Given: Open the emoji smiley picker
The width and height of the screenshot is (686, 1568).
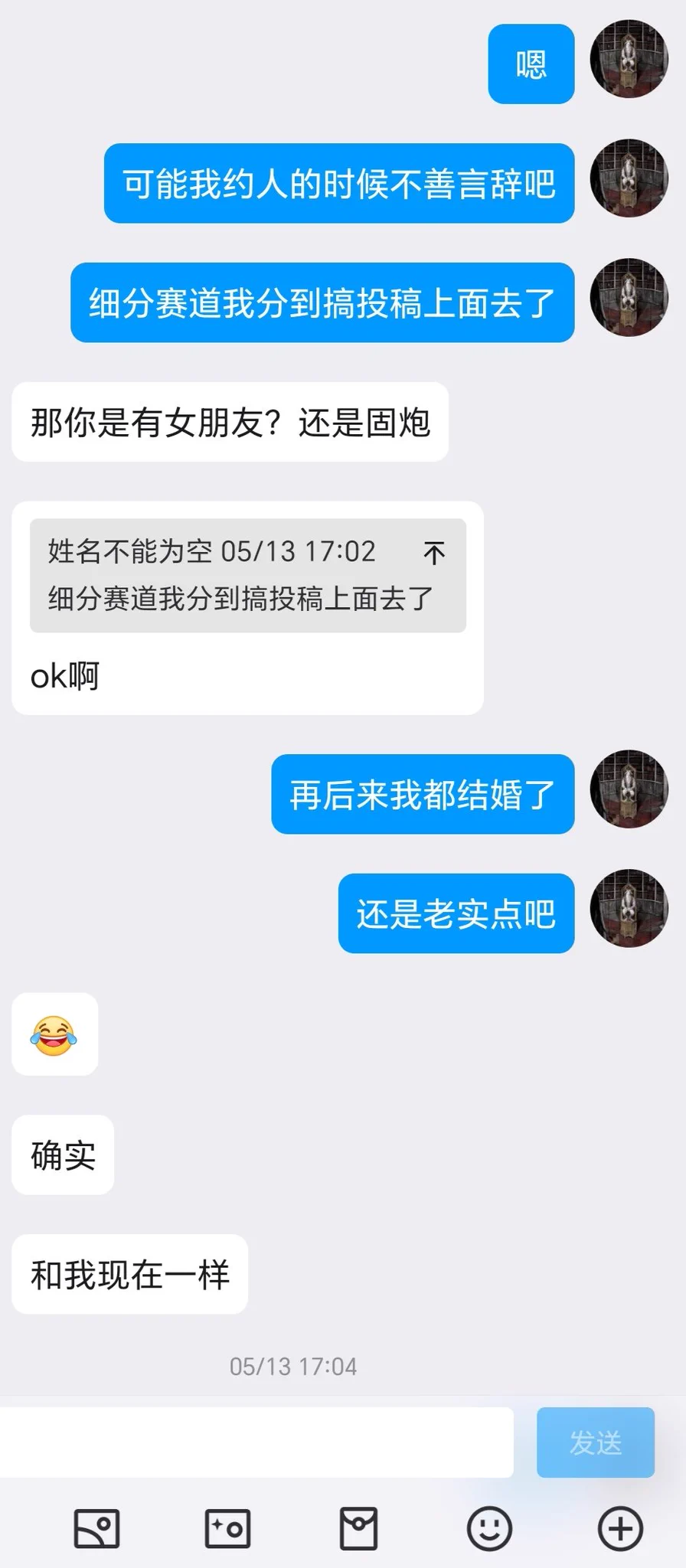Looking at the screenshot, I should (x=489, y=1529).
